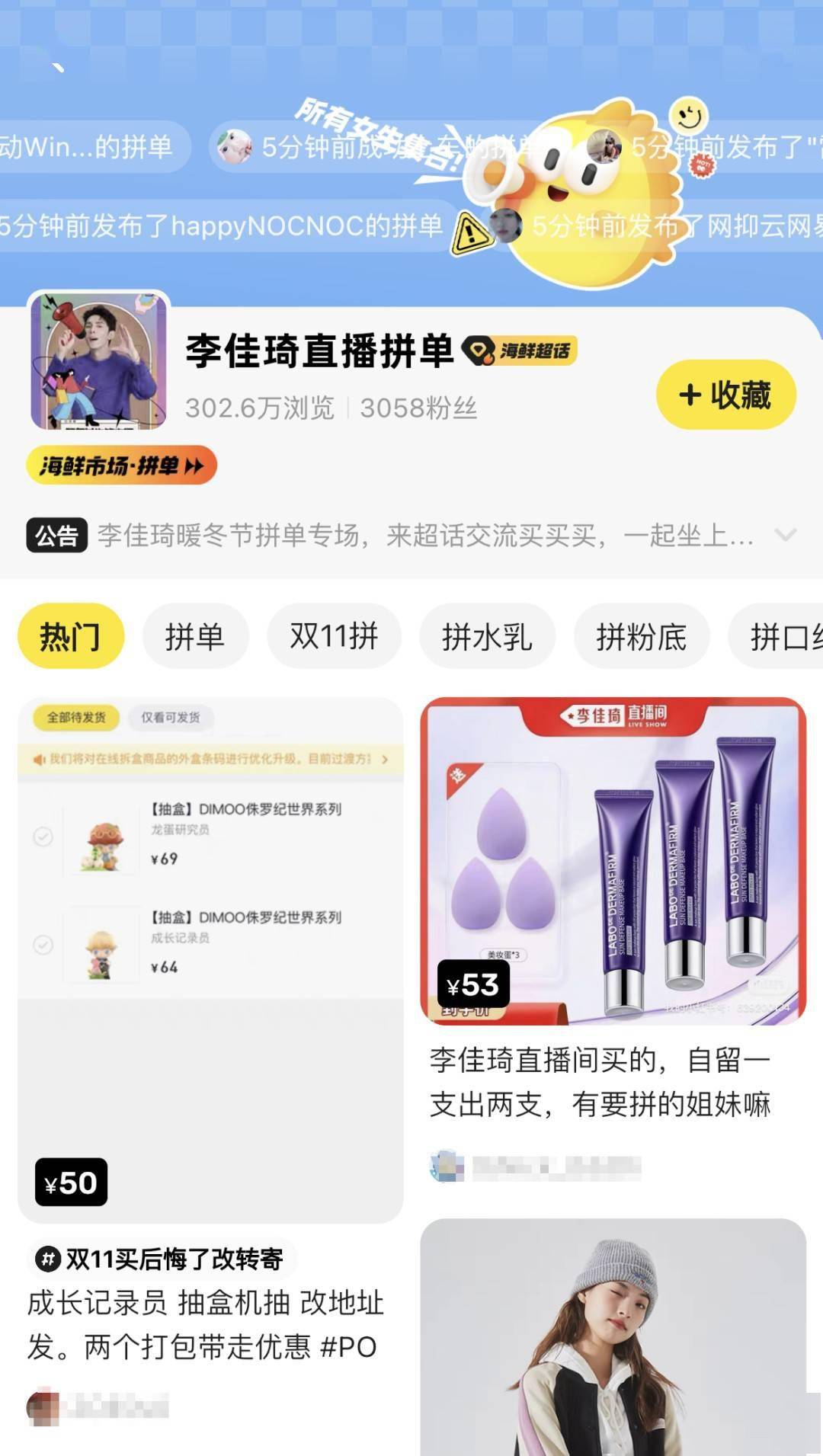Open the ¥50 DIMOO blind box post

click(x=210, y=960)
